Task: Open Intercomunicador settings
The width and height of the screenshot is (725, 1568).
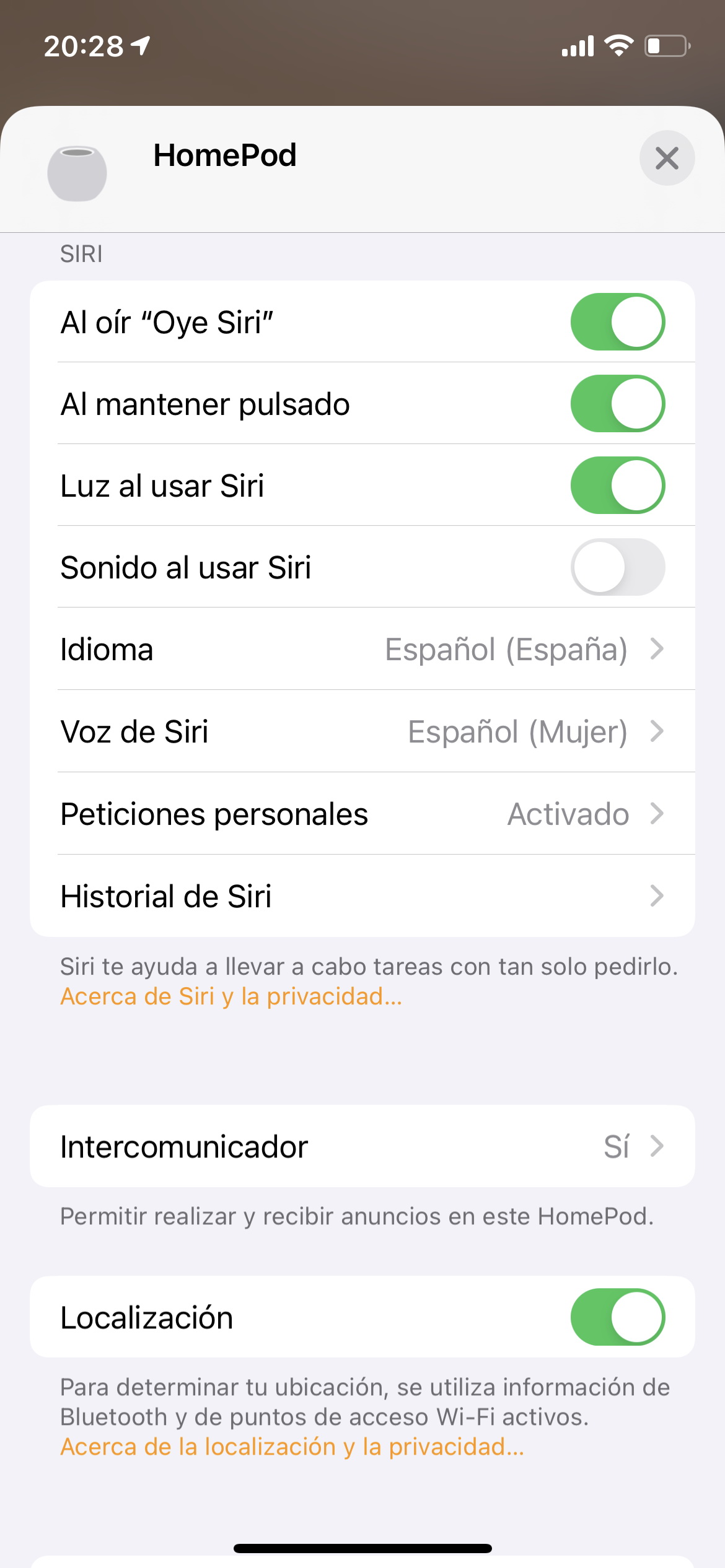Action: [362, 1146]
